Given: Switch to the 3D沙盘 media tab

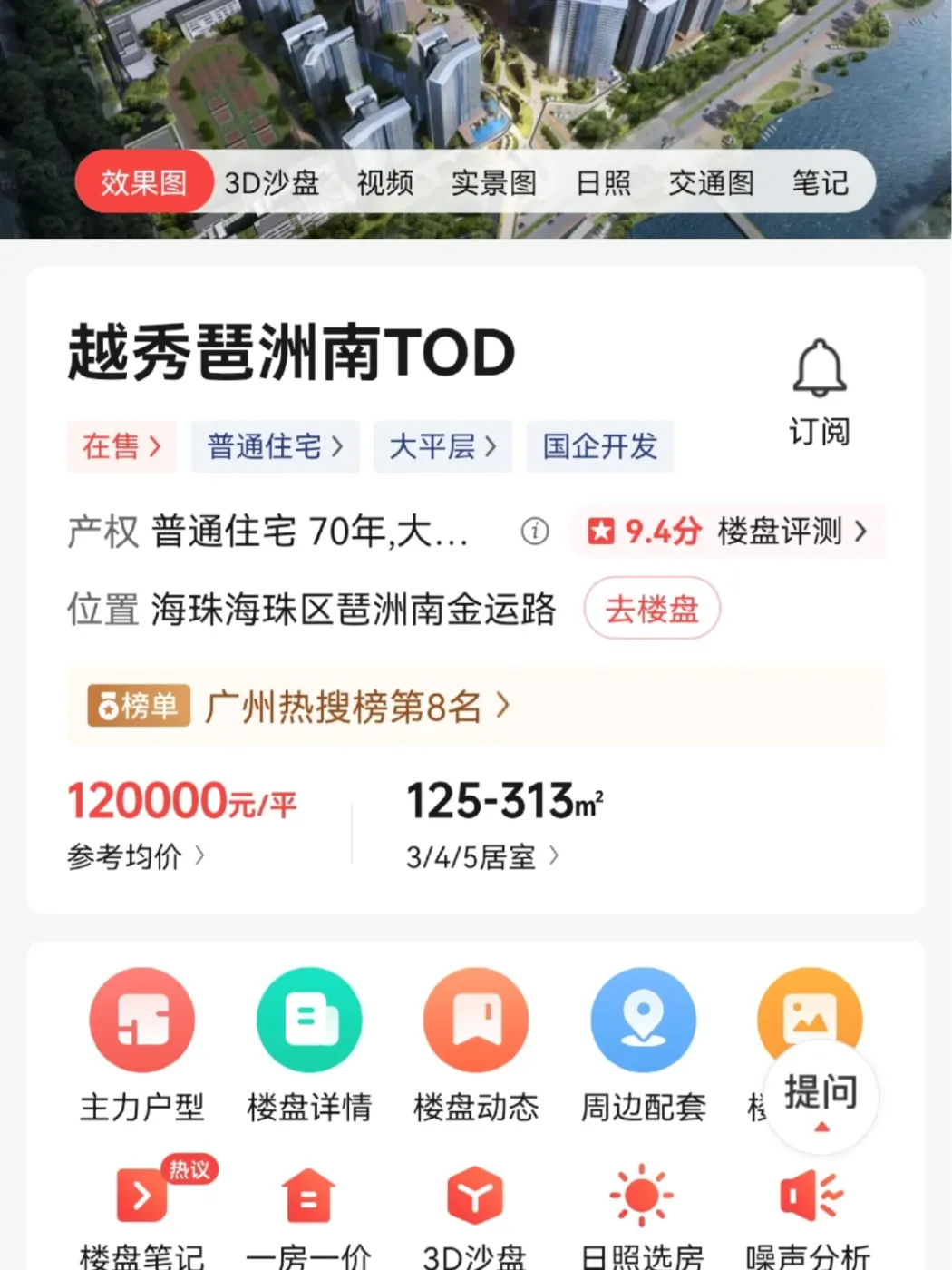Looking at the screenshot, I should pyautogui.click(x=271, y=183).
